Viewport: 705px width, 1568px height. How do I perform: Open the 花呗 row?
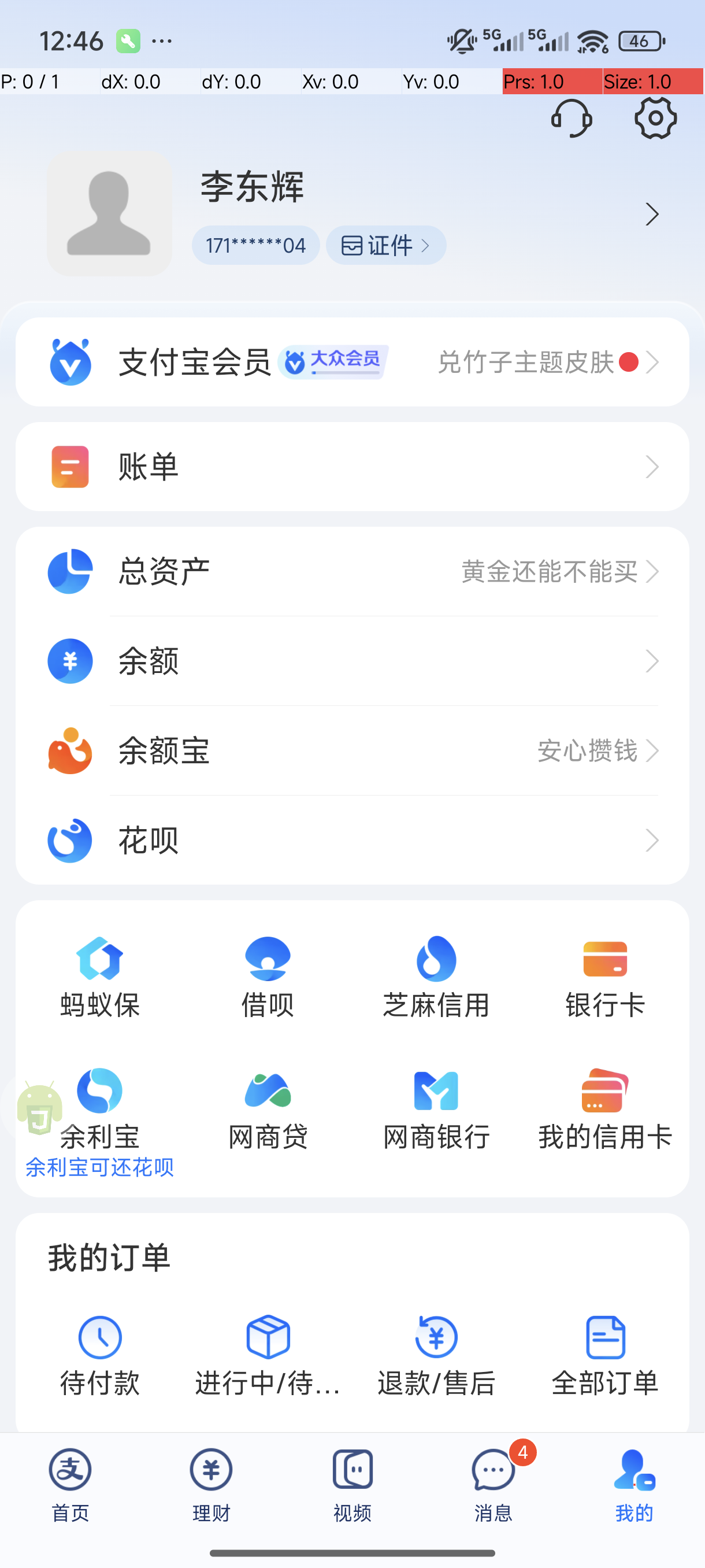[352, 840]
